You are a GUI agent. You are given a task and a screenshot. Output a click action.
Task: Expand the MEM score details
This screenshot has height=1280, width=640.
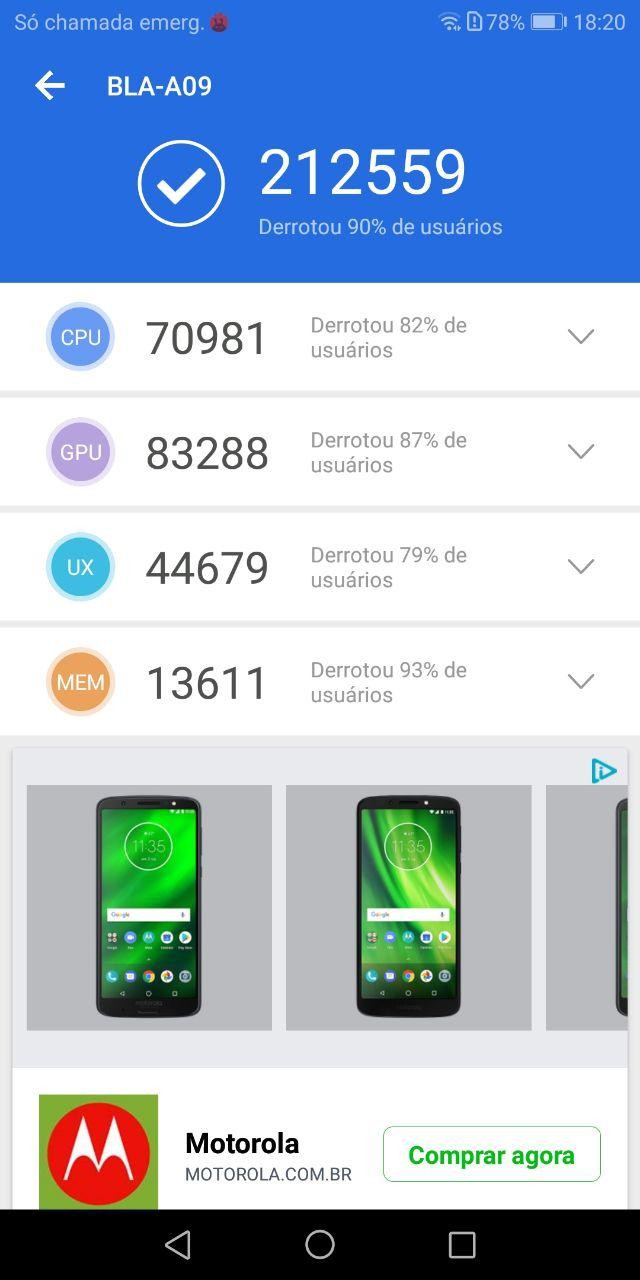[581, 682]
